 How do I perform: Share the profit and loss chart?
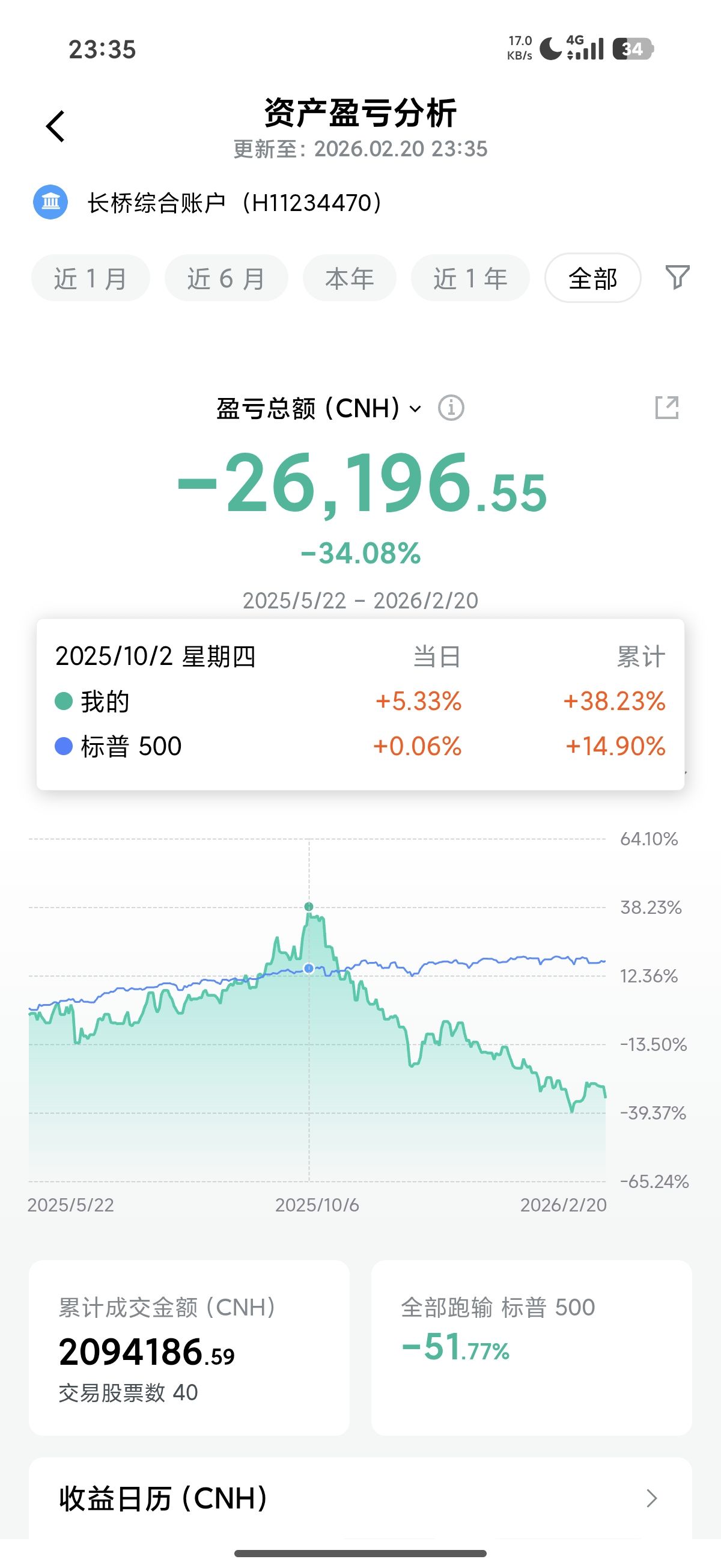tap(666, 408)
